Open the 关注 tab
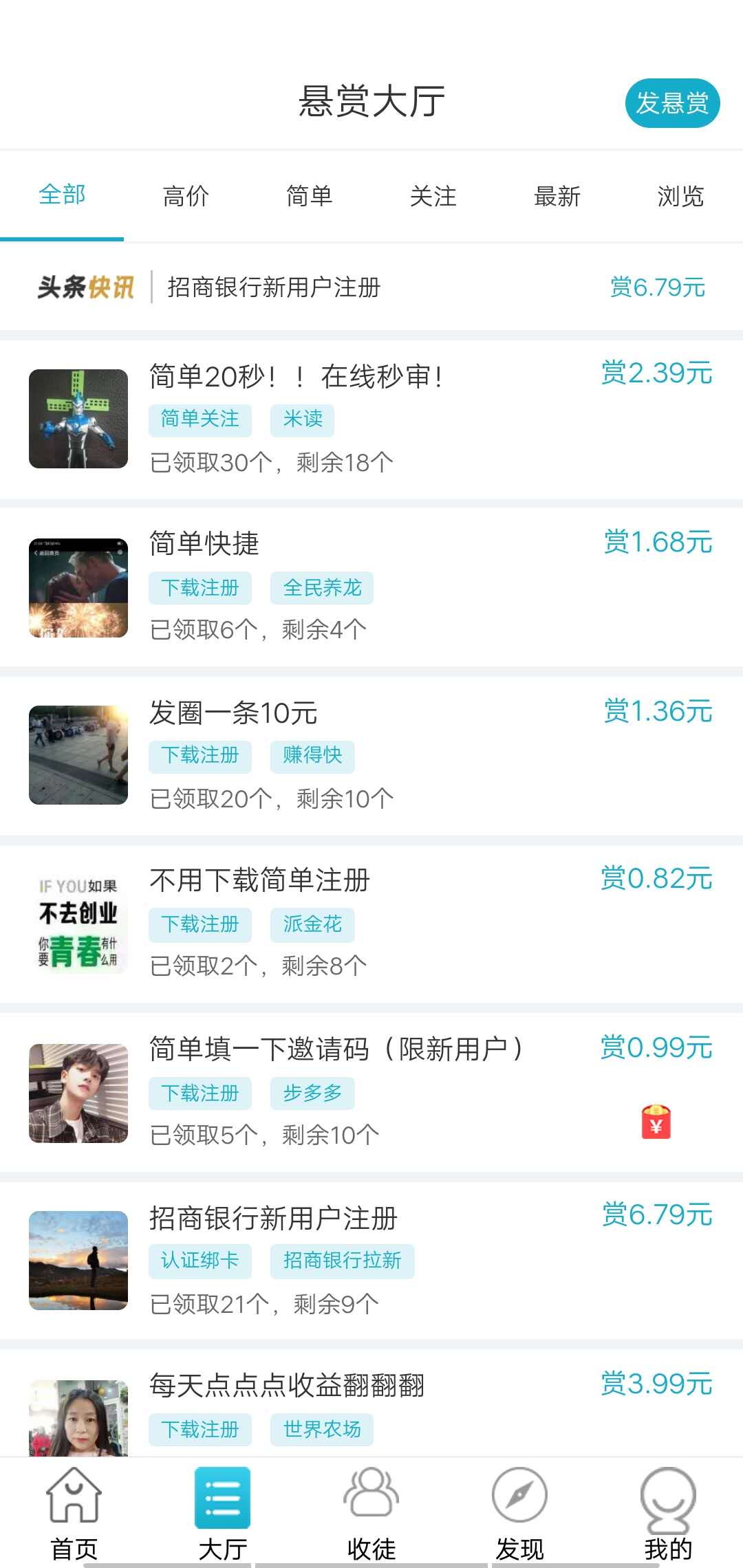Image resolution: width=743 pixels, height=1568 pixels. click(x=433, y=196)
